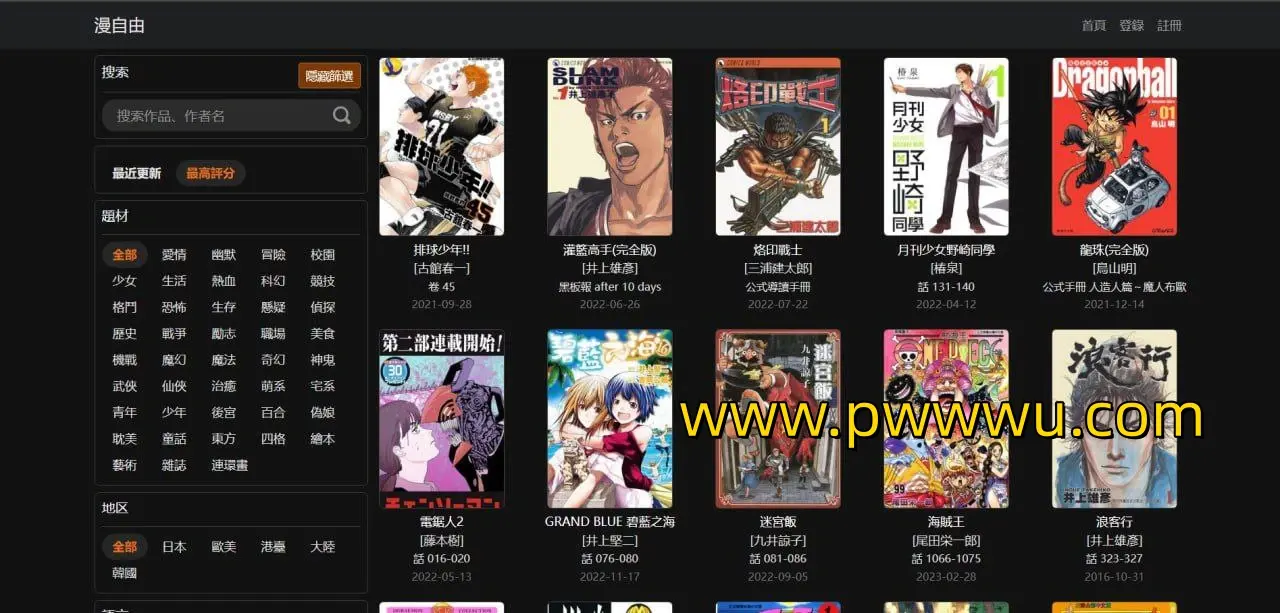Open the 登錄 login page
The height and width of the screenshot is (613, 1280).
1132,25
